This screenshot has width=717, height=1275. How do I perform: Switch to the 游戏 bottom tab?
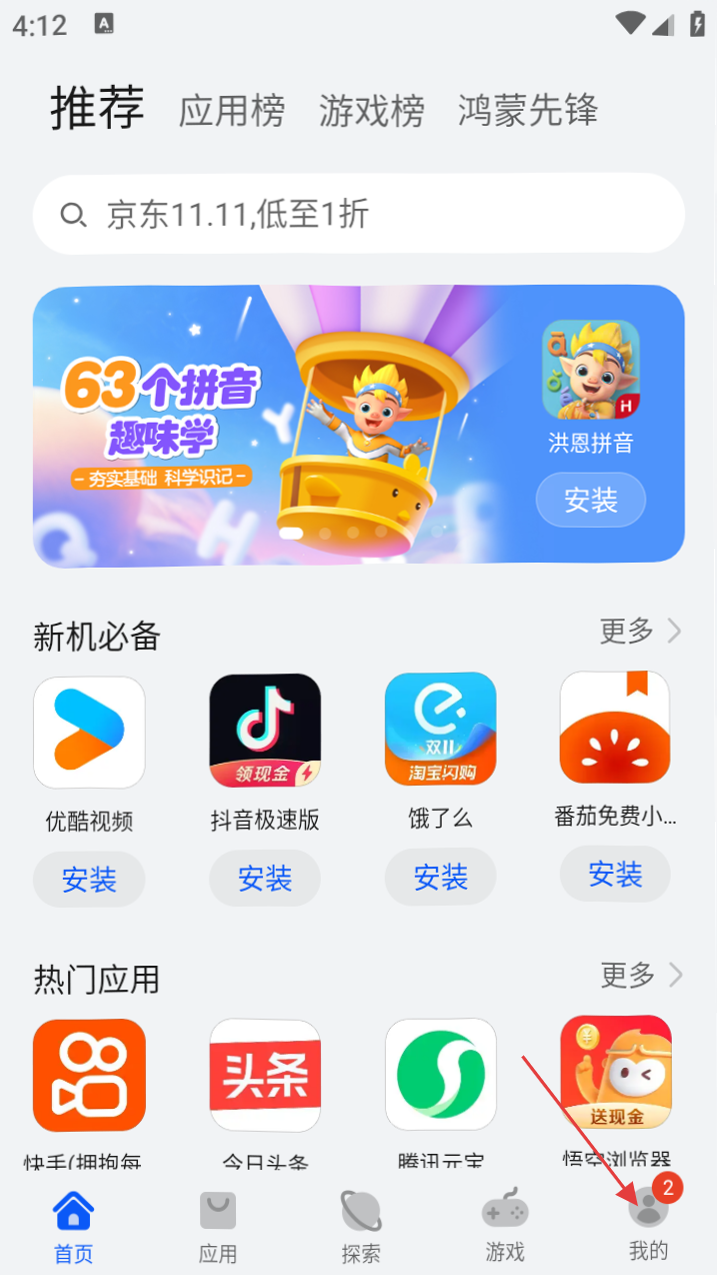[x=505, y=1226]
